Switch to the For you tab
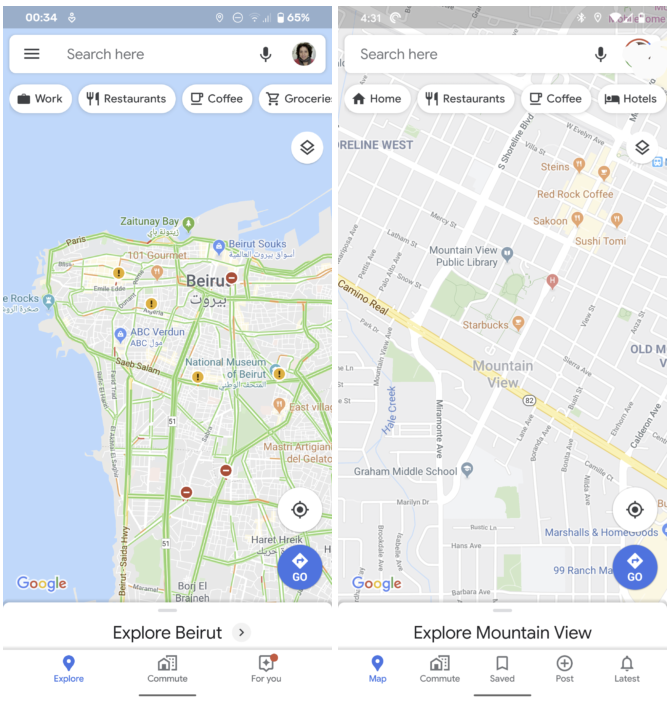This screenshot has width=670, height=702. (x=266, y=669)
